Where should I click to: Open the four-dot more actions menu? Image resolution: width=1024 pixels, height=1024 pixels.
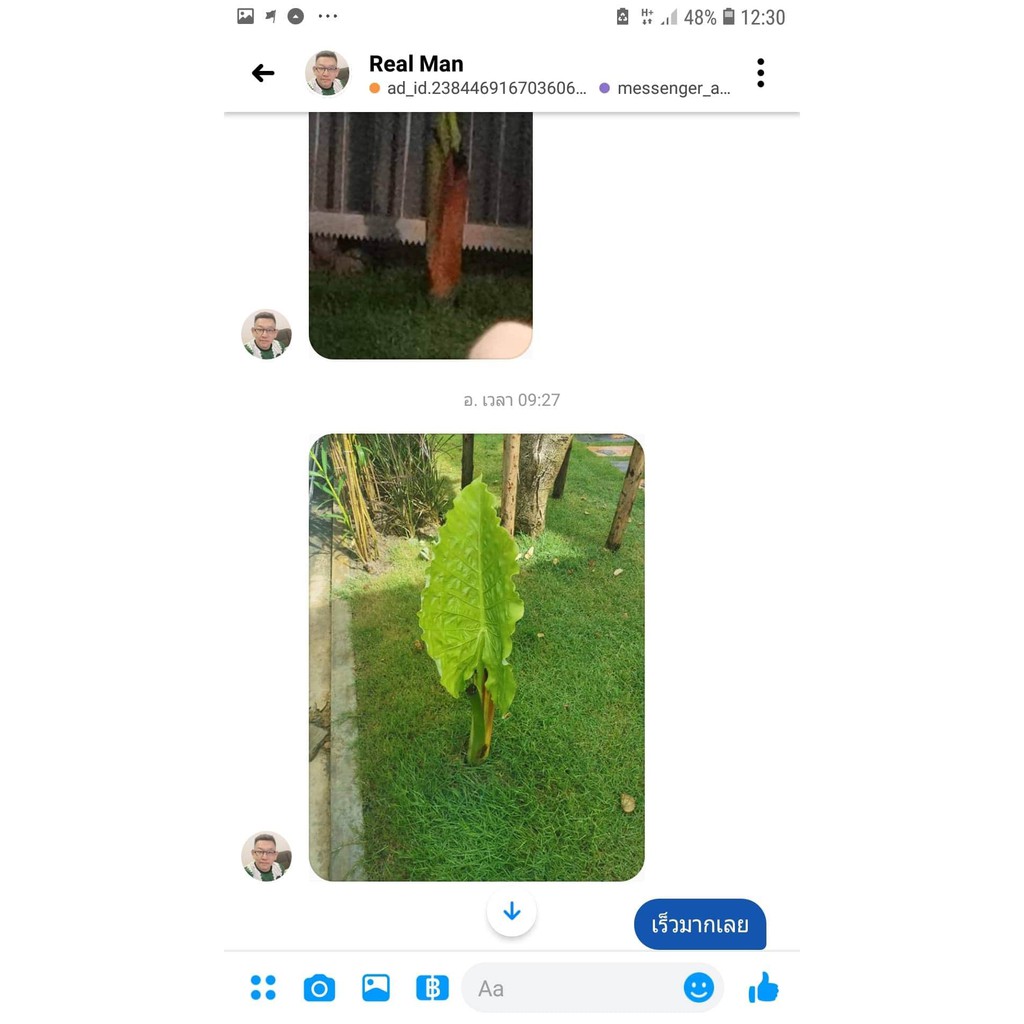click(x=263, y=988)
